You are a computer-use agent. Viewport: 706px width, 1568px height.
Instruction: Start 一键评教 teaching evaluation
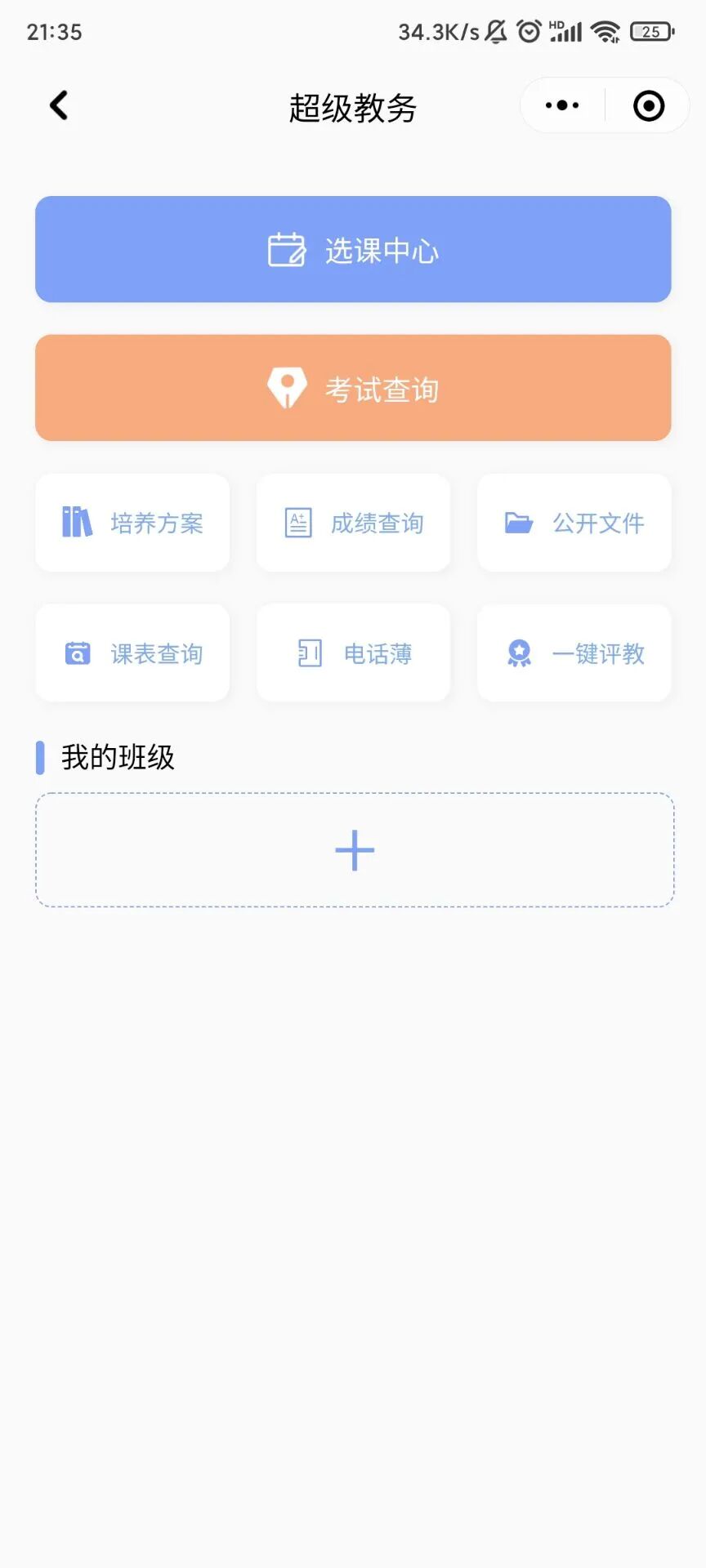574,653
